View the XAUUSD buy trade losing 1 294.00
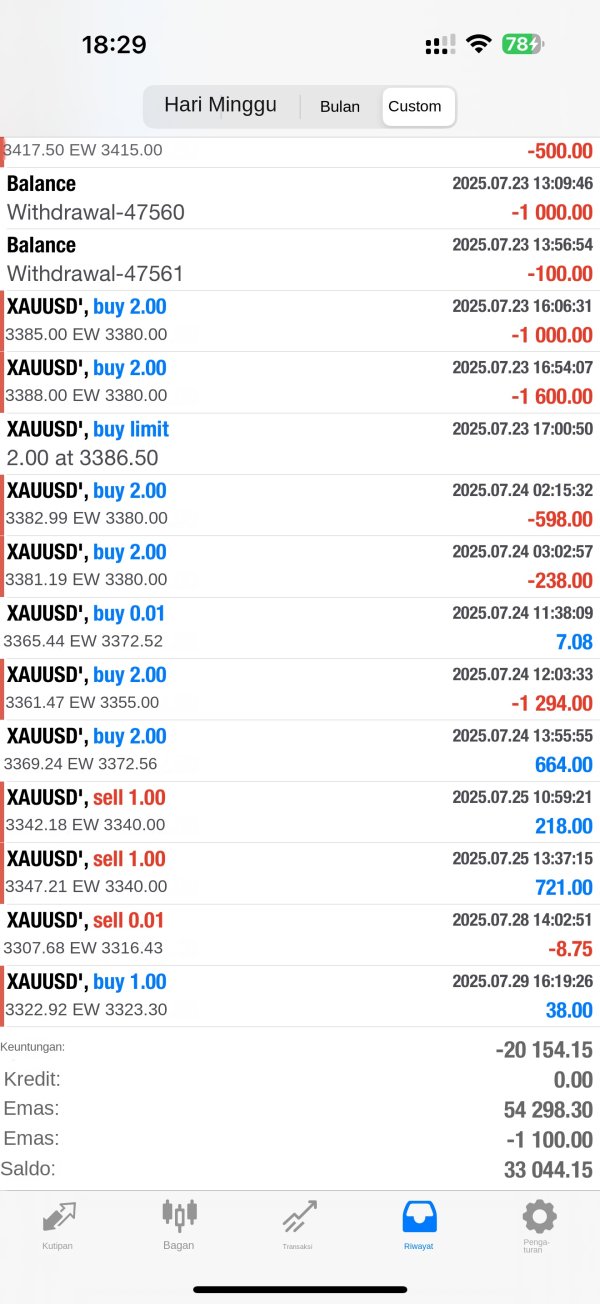 300,689
